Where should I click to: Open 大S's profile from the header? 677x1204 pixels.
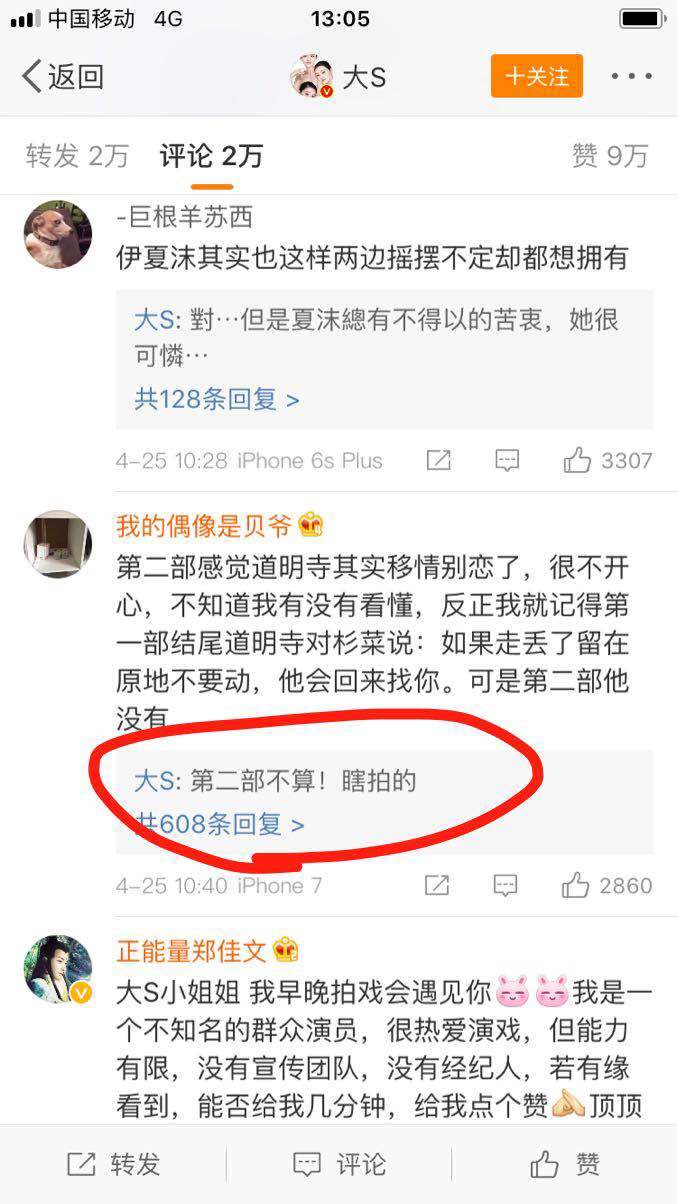pyautogui.click(x=338, y=77)
